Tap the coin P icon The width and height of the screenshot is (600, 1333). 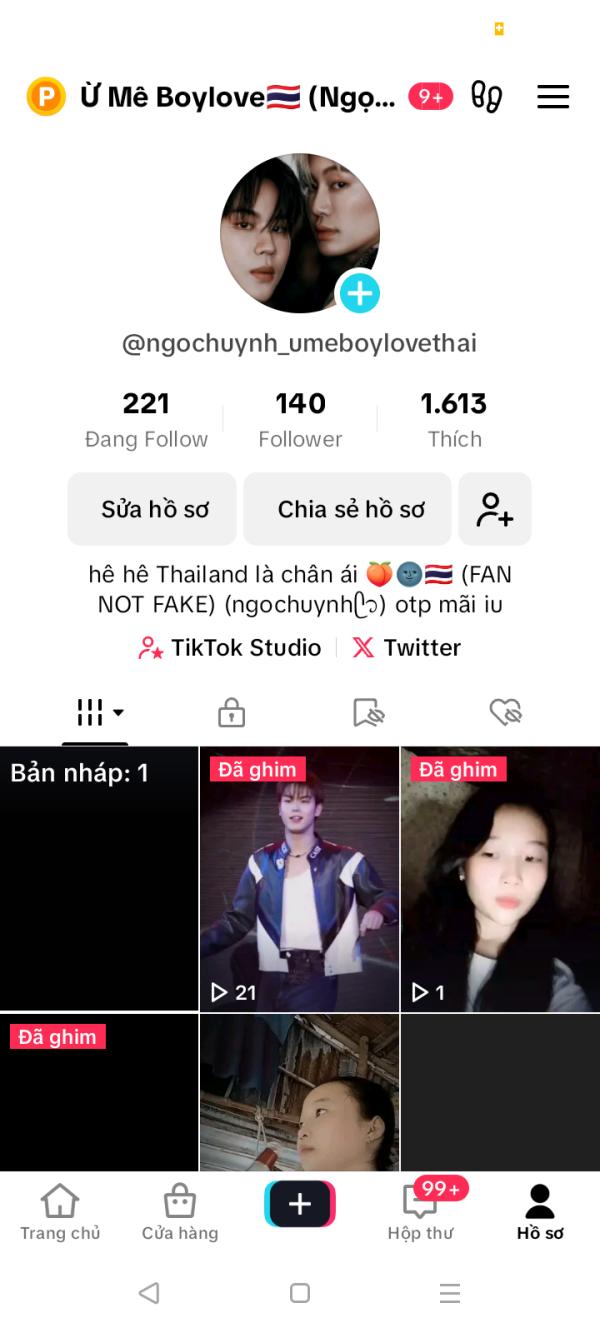[x=45, y=97]
